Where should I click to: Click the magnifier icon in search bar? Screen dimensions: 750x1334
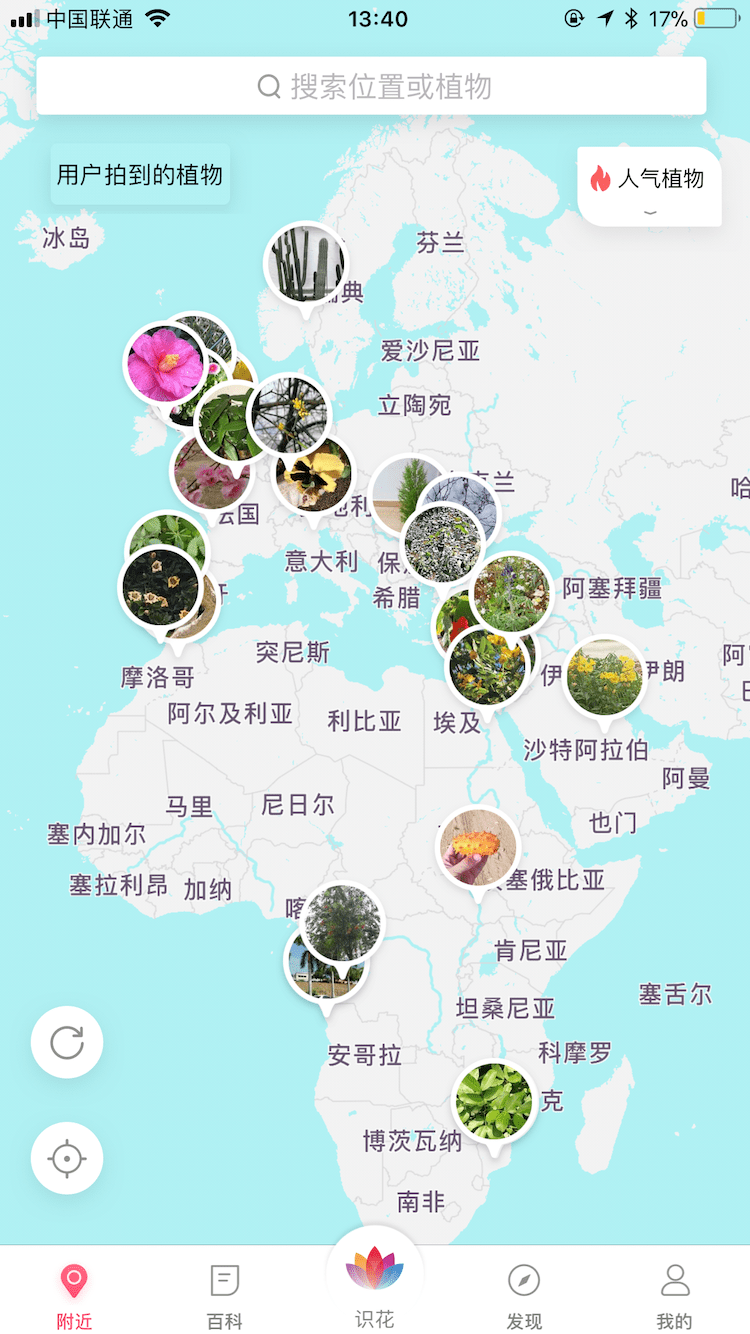[x=268, y=86]
